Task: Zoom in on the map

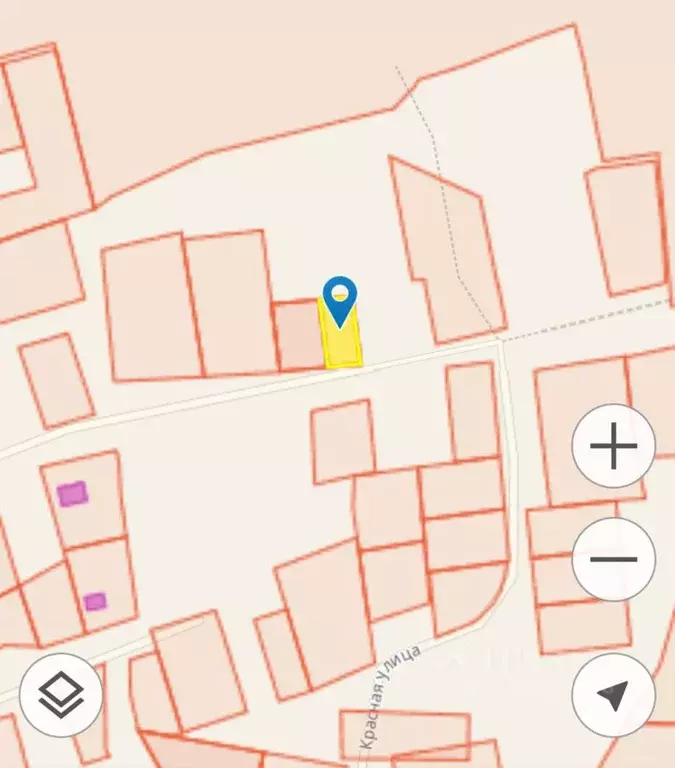Action: click(613, 446)
